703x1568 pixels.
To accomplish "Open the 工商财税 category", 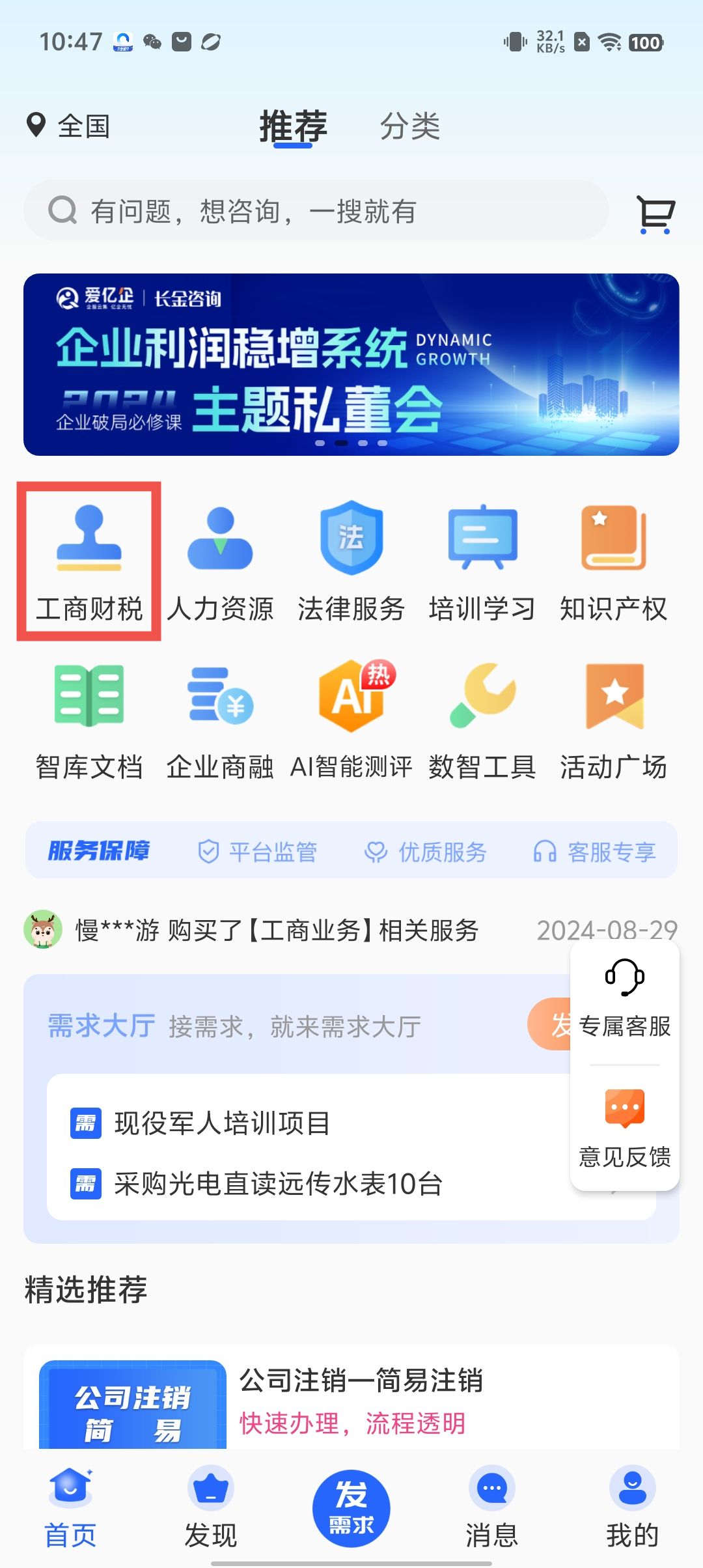I will [x=89, y=561].
